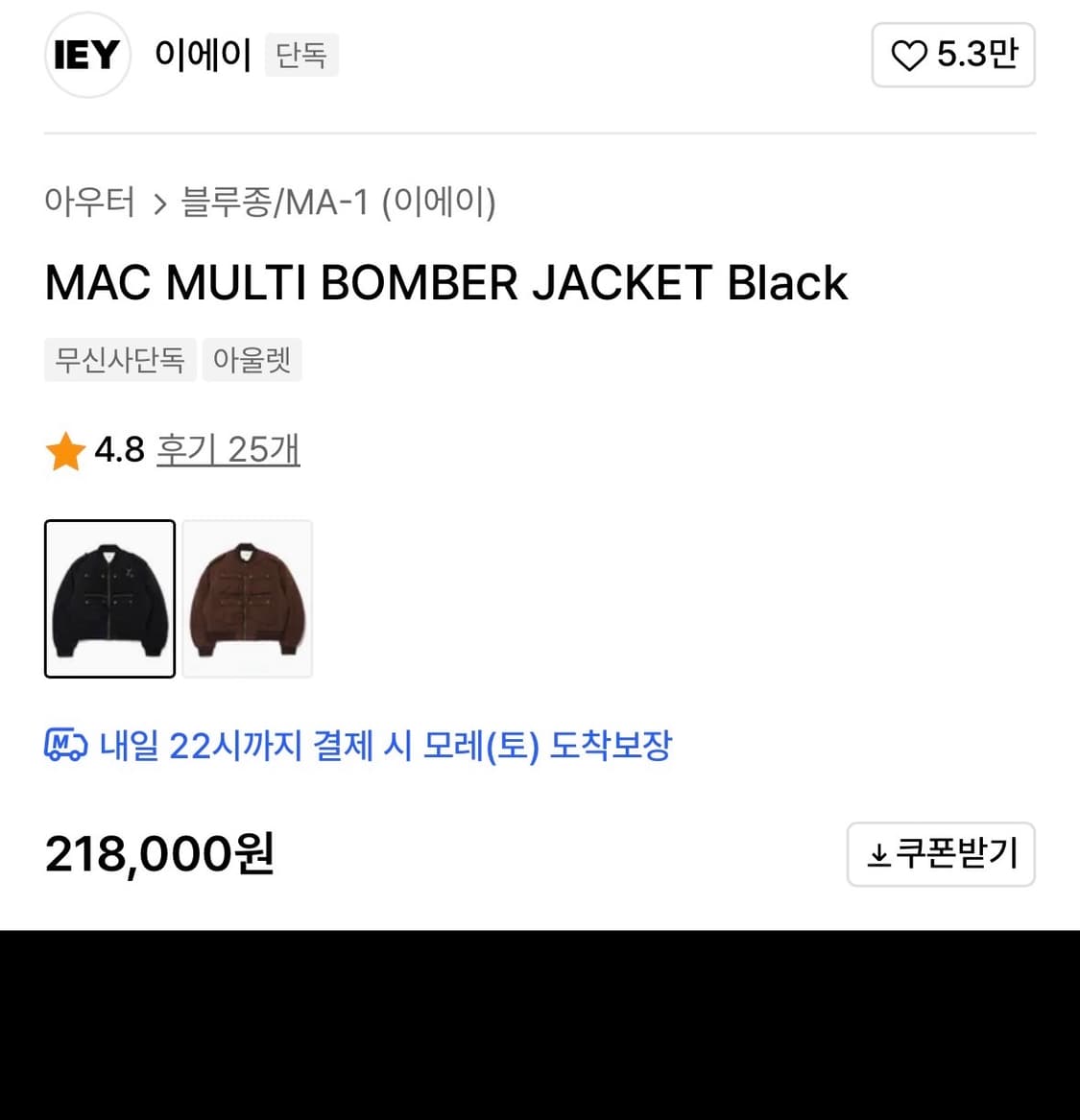Click the 단독 badge next to 이에이

coord(301,55)
